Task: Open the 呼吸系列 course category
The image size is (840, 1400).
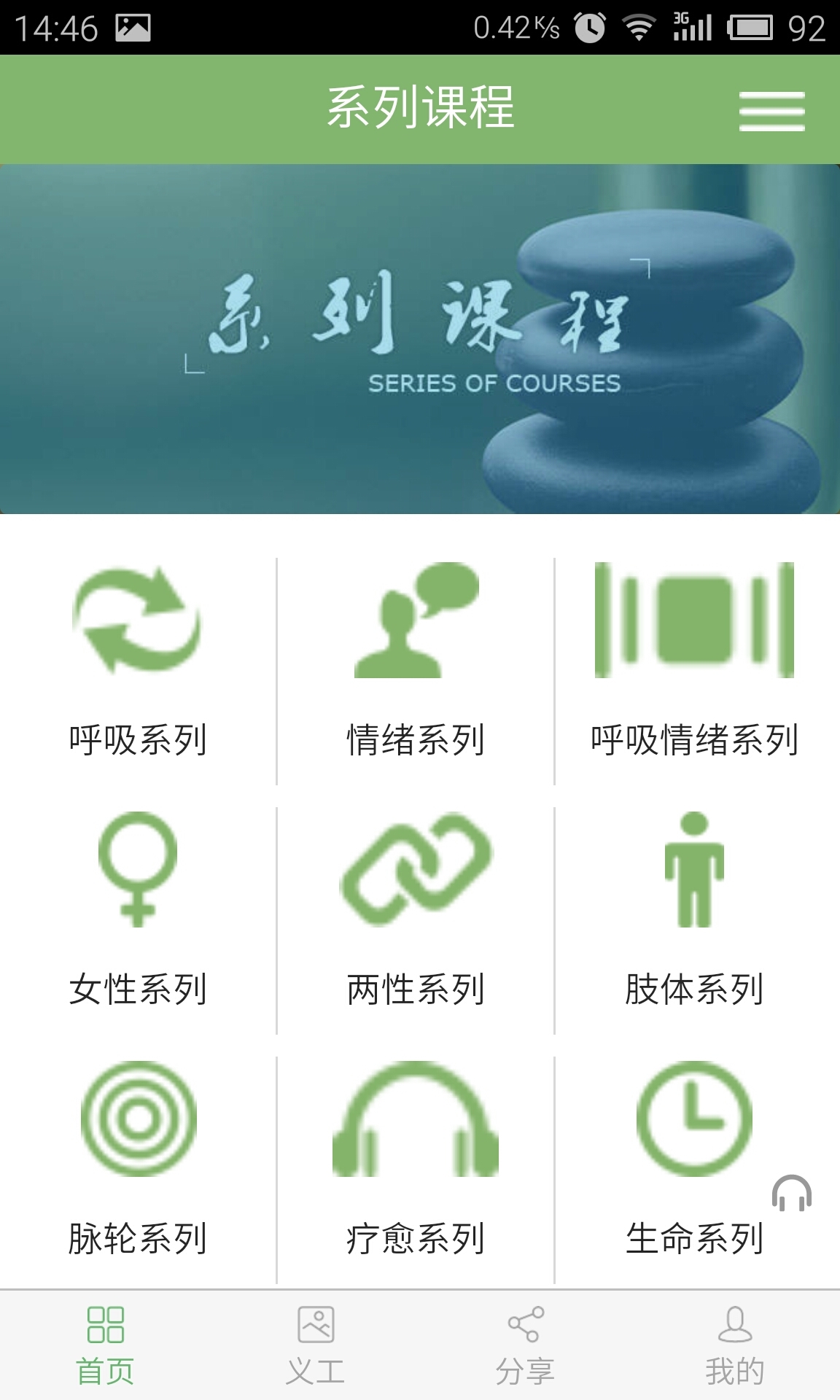Action: point(138,664)
